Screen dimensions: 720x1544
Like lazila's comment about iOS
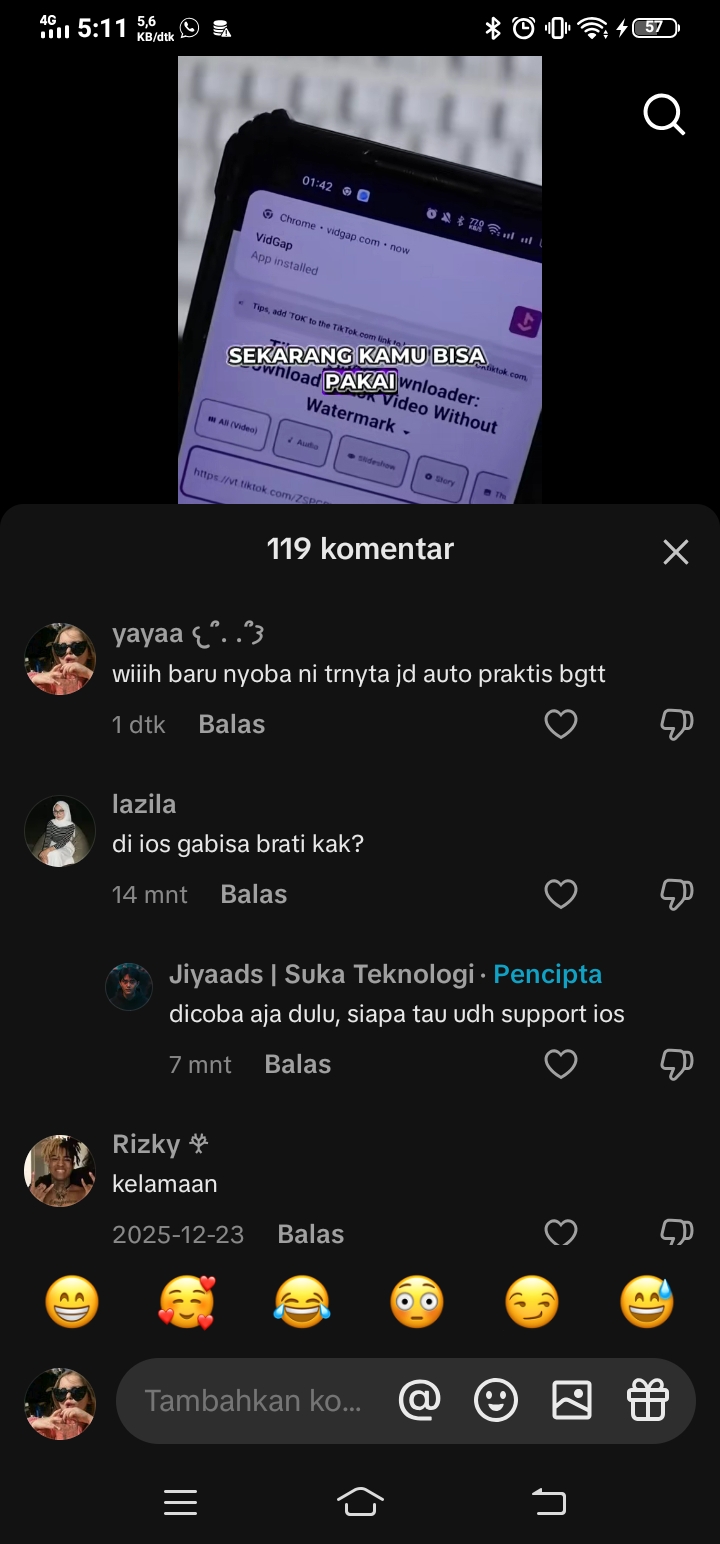pos(560,894)
